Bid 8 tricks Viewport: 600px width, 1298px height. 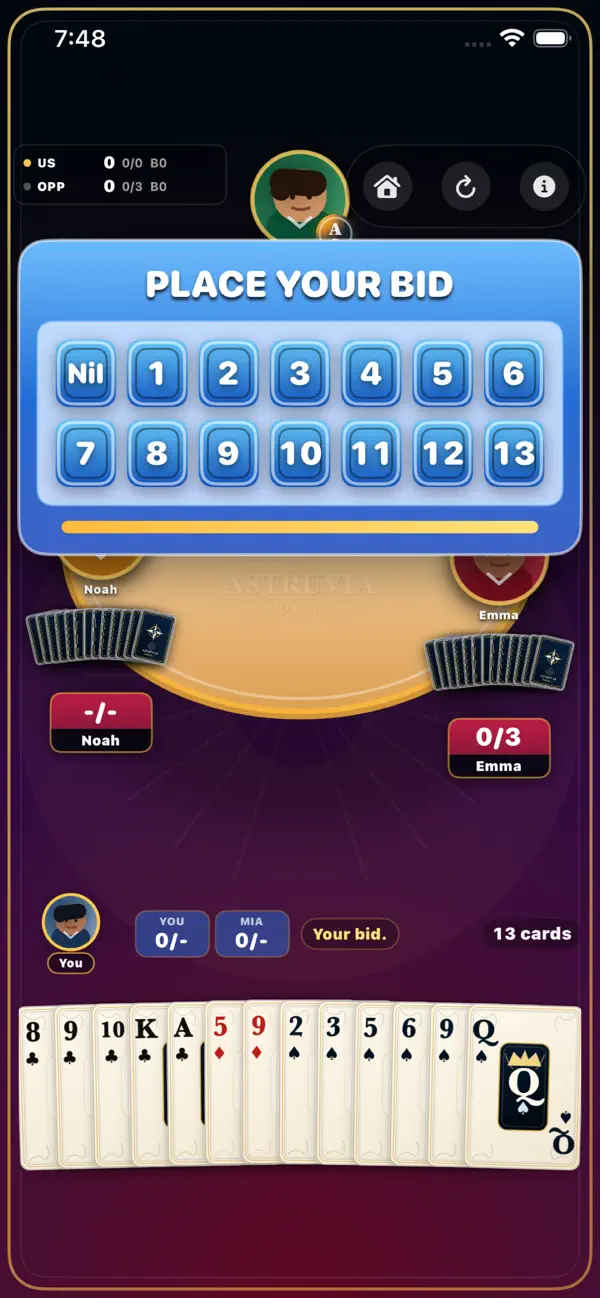click(157, 454)
